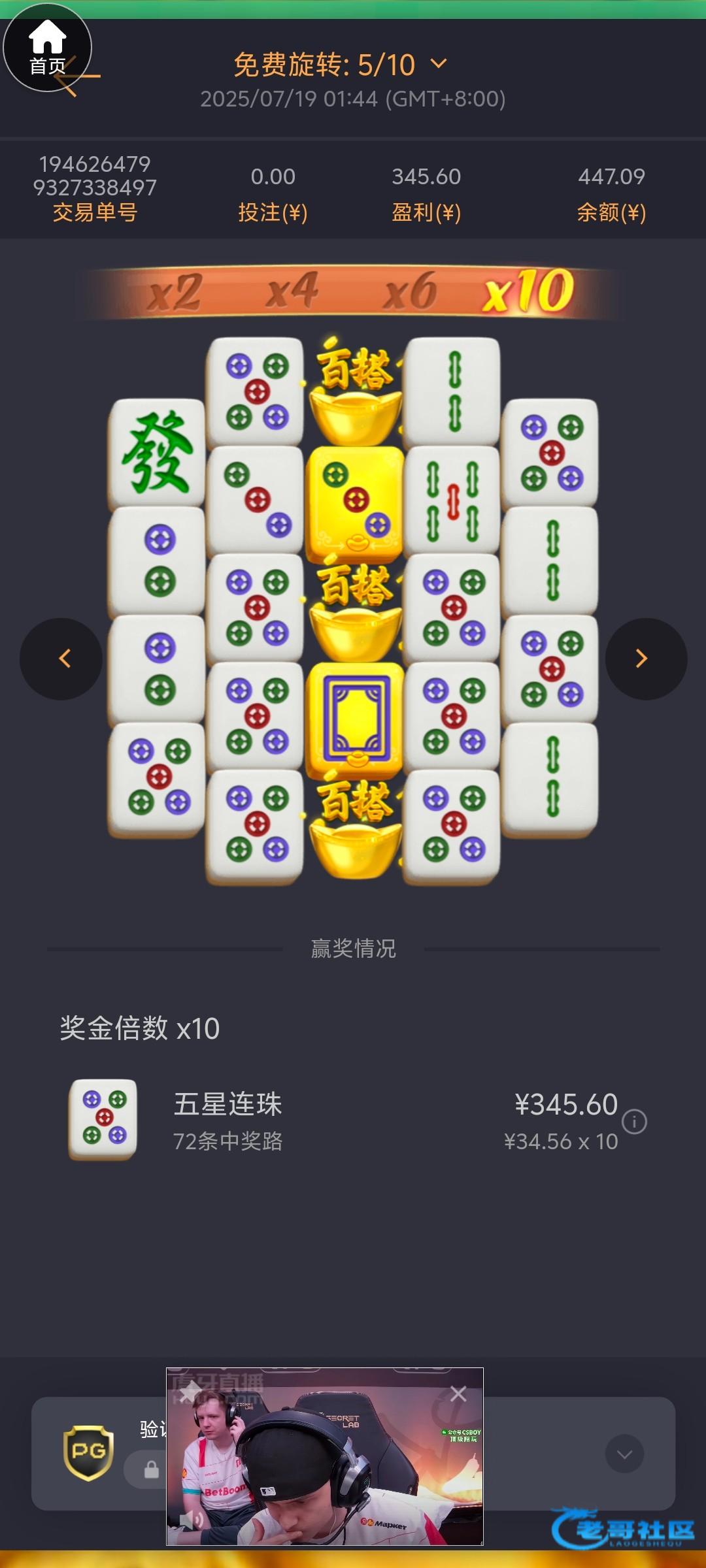Open the floating live video
706x1568 pixels.
(325, 1463)
